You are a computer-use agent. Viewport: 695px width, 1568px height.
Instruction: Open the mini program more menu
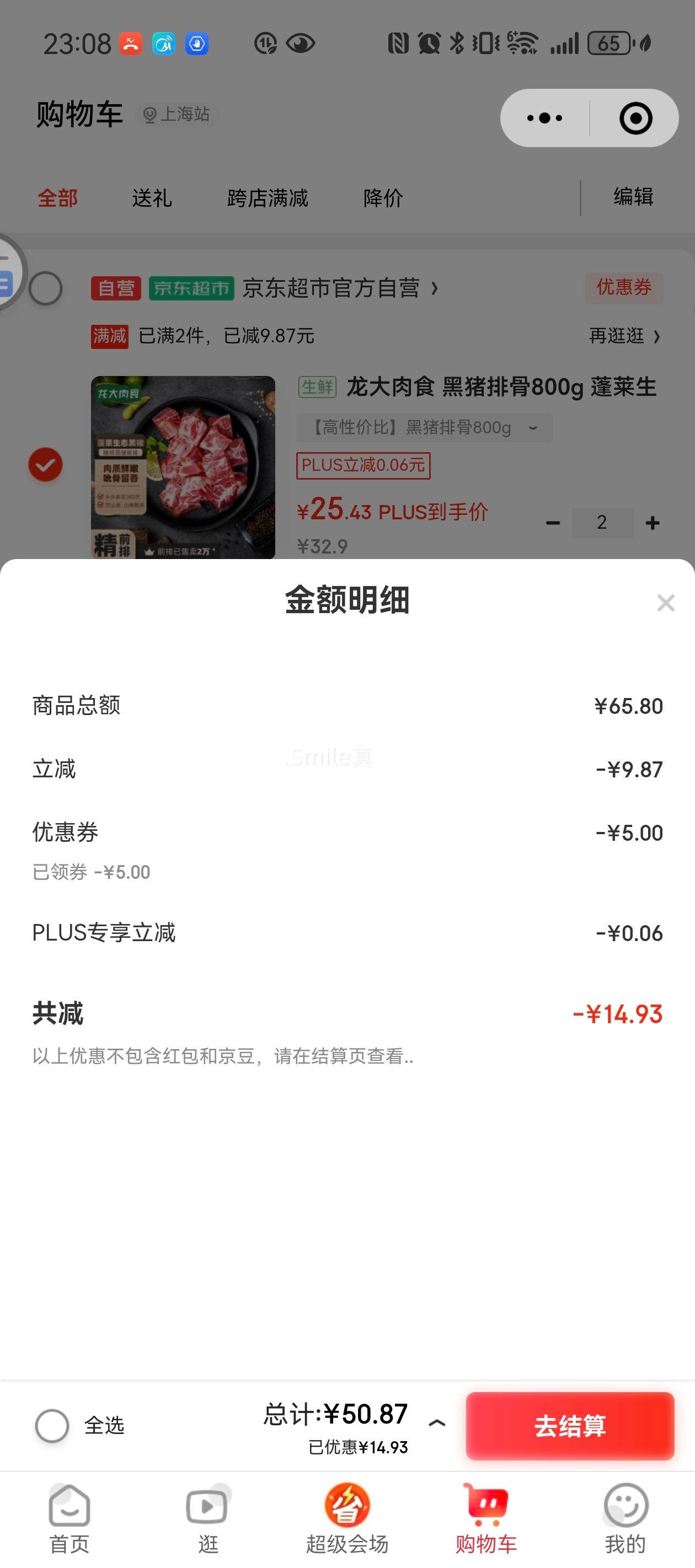pos(544,118)
